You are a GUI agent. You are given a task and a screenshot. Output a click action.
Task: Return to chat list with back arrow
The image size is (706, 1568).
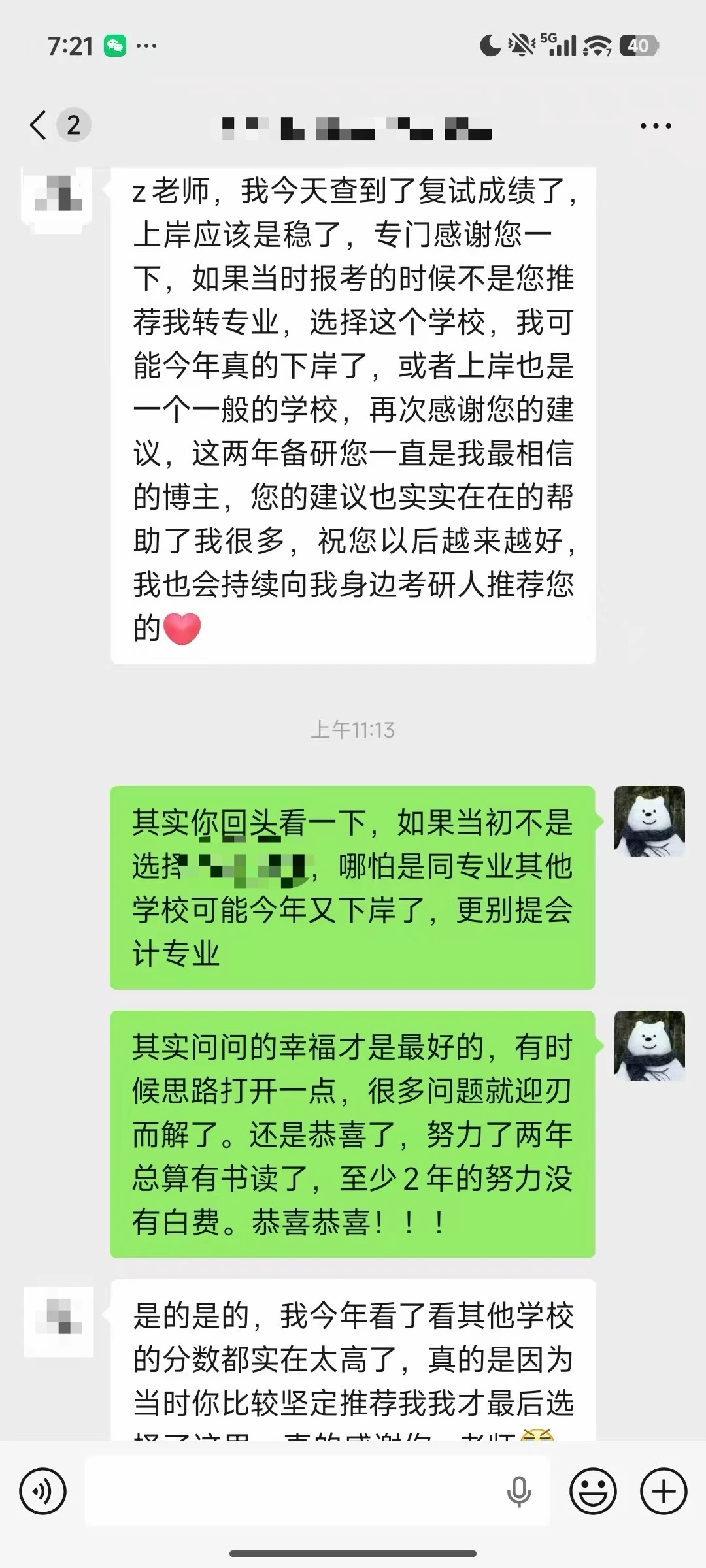37,124
